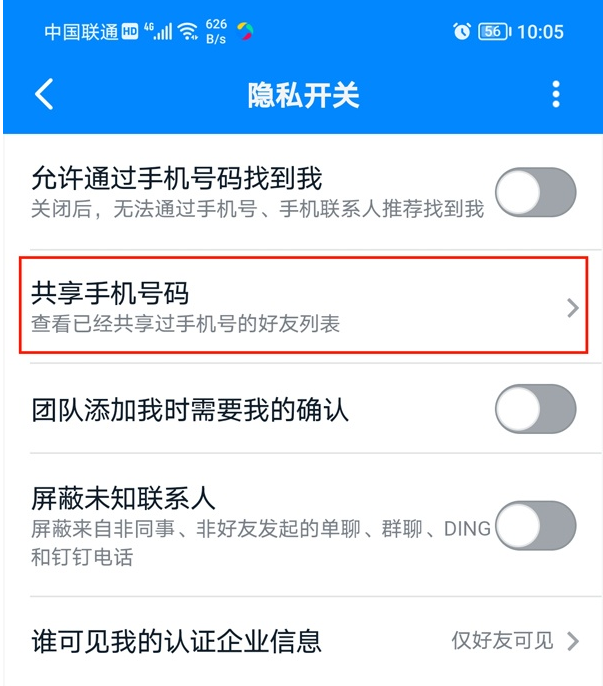The width and height of the screenshot is (603, 686).
Task: Open 谁可见我的认证企业信息 setting
Action: (300, 640)
